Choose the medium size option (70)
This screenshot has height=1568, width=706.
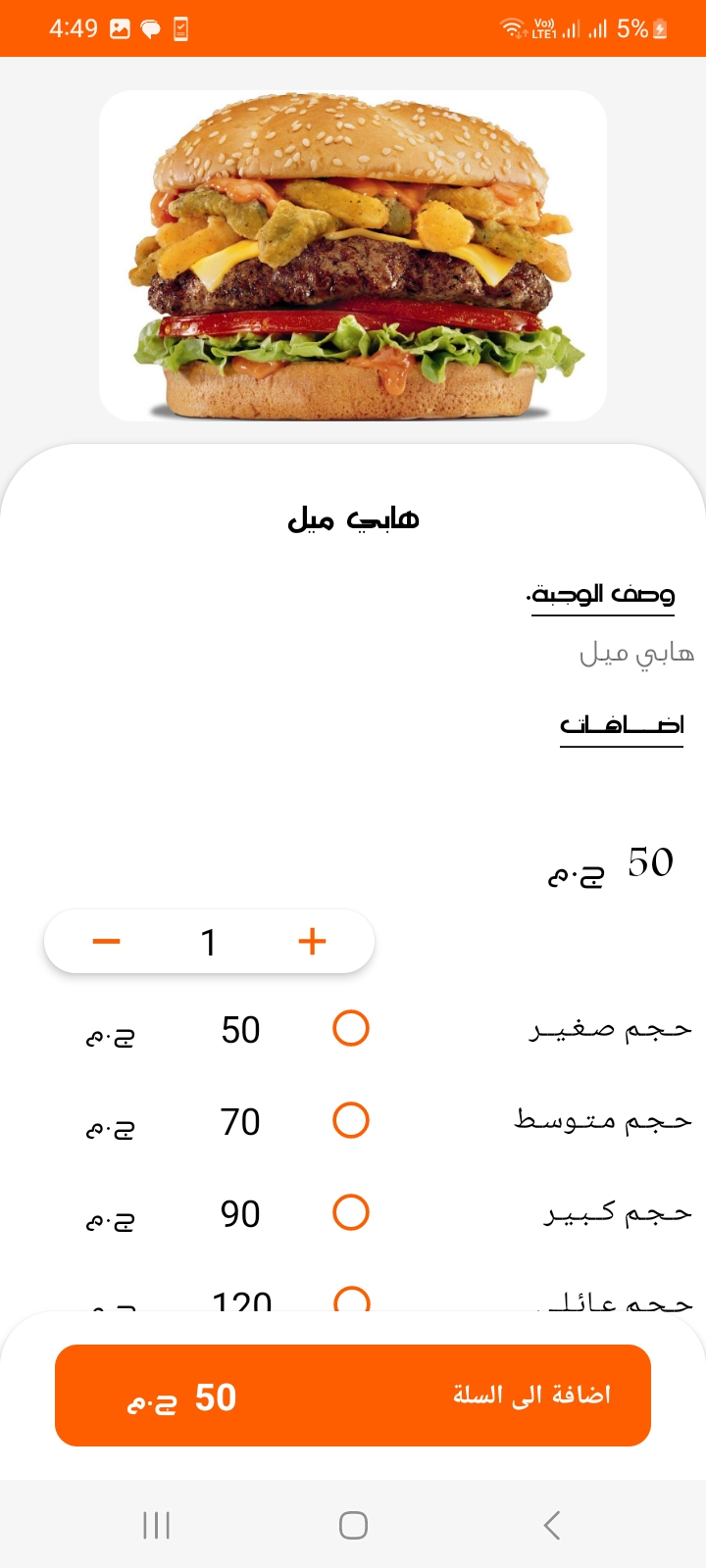tap(351, 1120)
